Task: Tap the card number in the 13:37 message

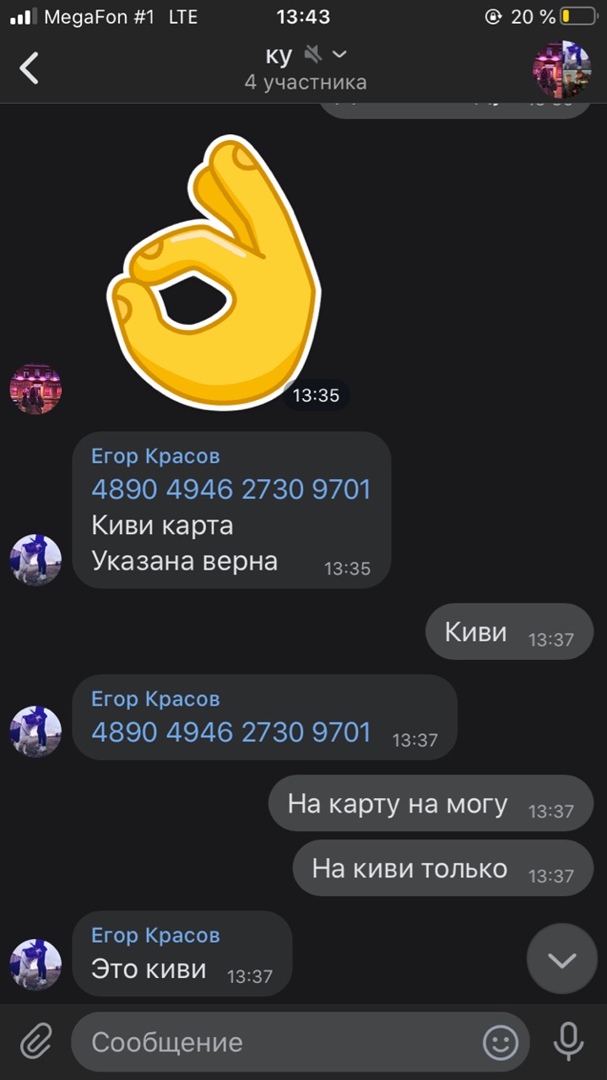Action: 231,732
